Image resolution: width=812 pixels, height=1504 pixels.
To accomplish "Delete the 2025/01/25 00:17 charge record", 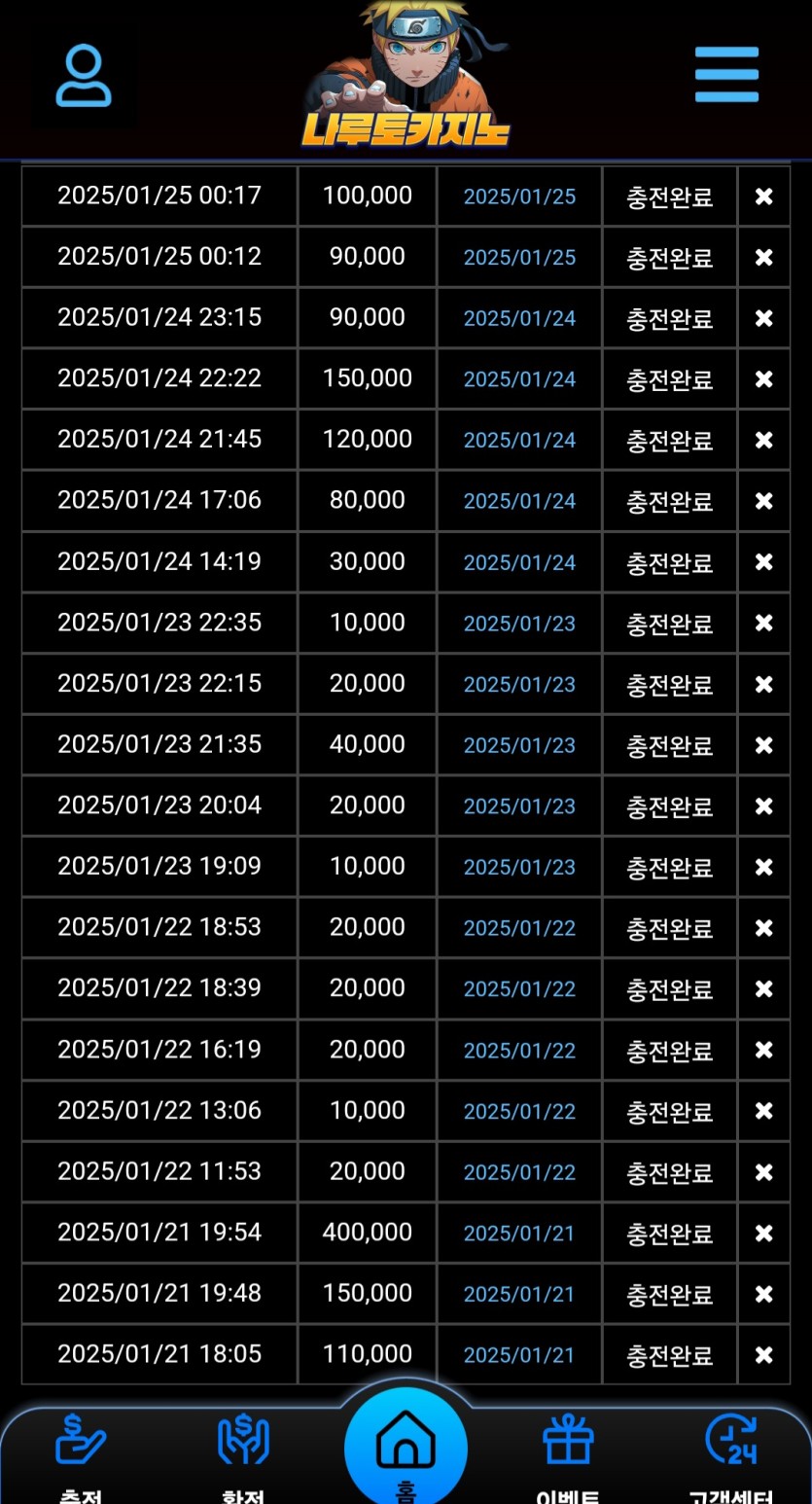I will [x=764, y=197].
